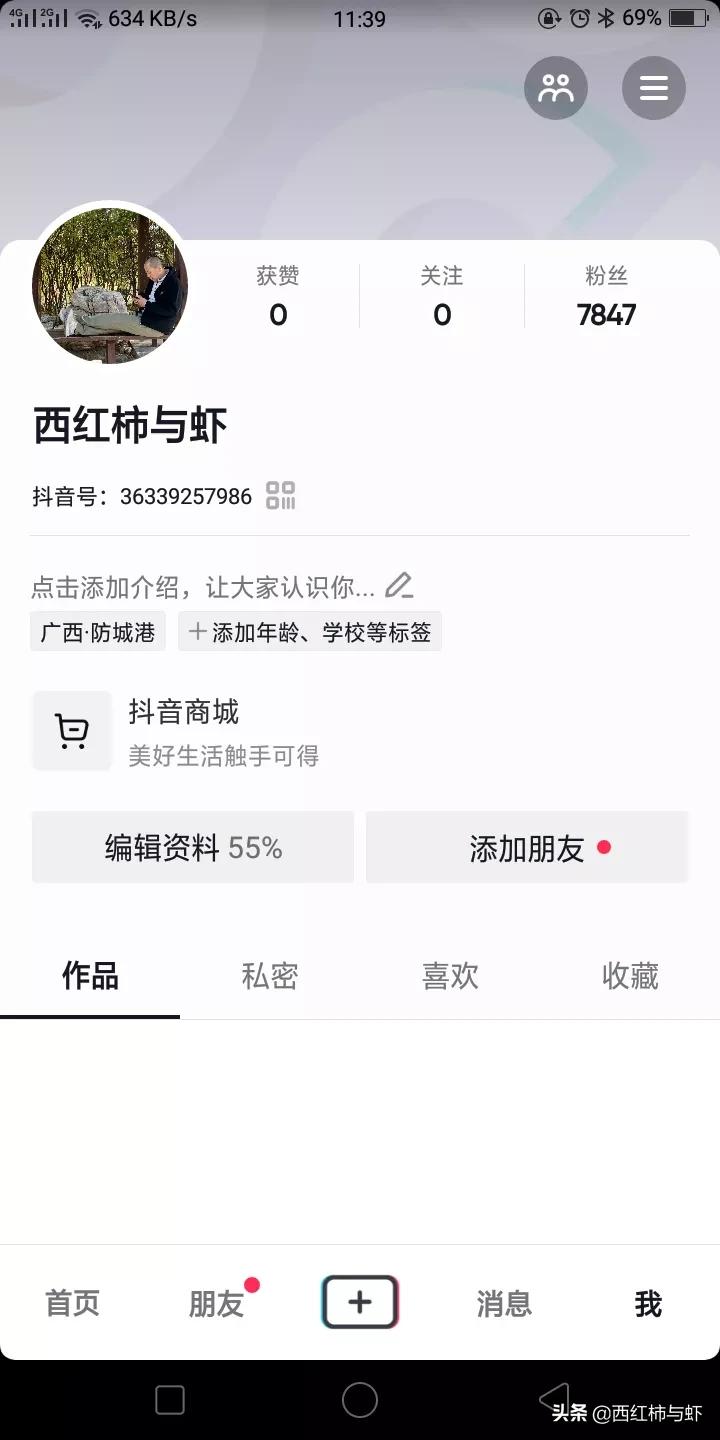
Task: Tap the pencil icon to edit the bio
Action: pos(399,585)
